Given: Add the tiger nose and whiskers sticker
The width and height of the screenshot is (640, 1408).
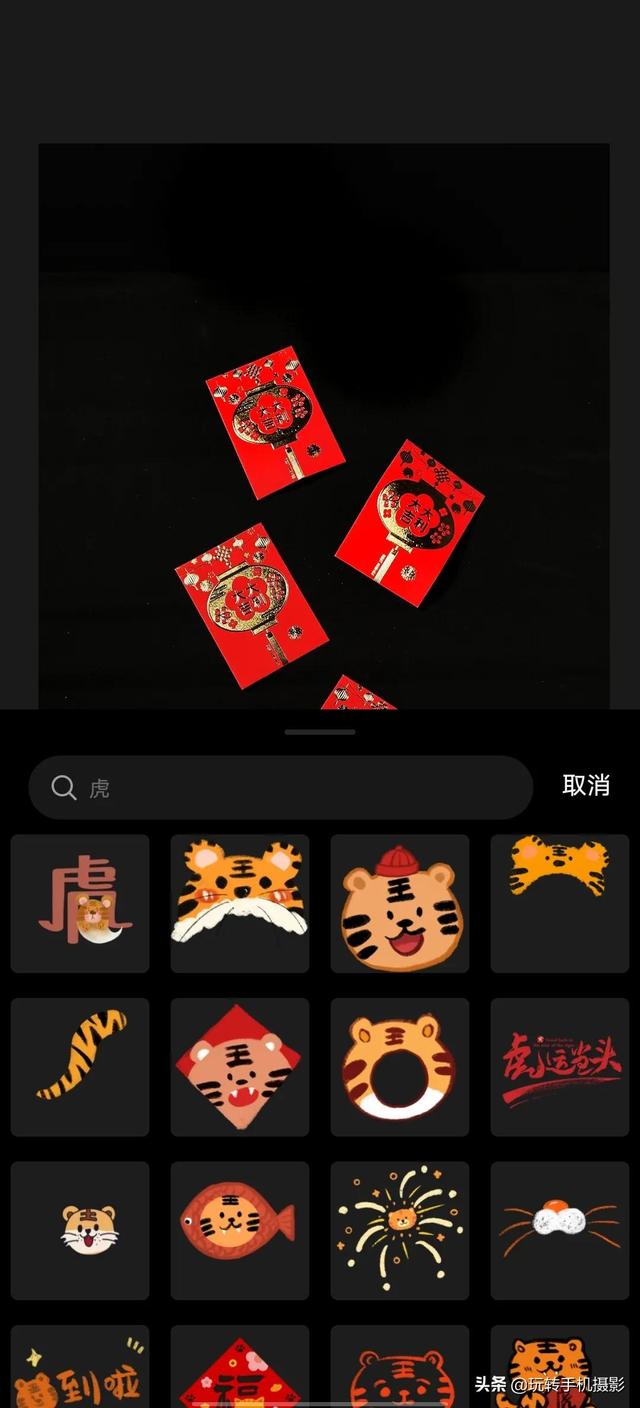Looking at the screenshot, I should pyautogui.click(x=560, y=1231).
